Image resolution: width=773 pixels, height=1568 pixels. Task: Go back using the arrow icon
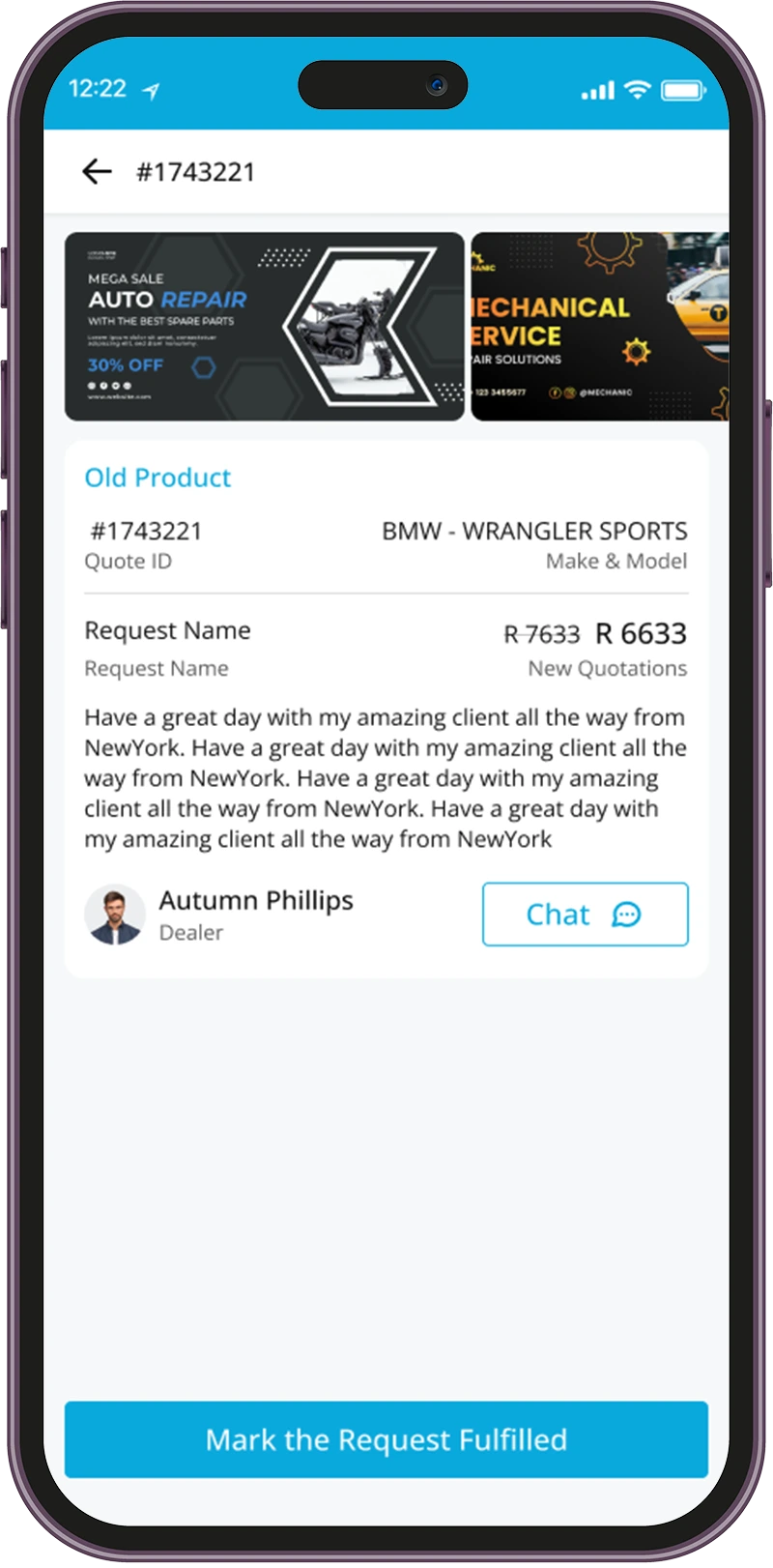[x=97, y=172]
